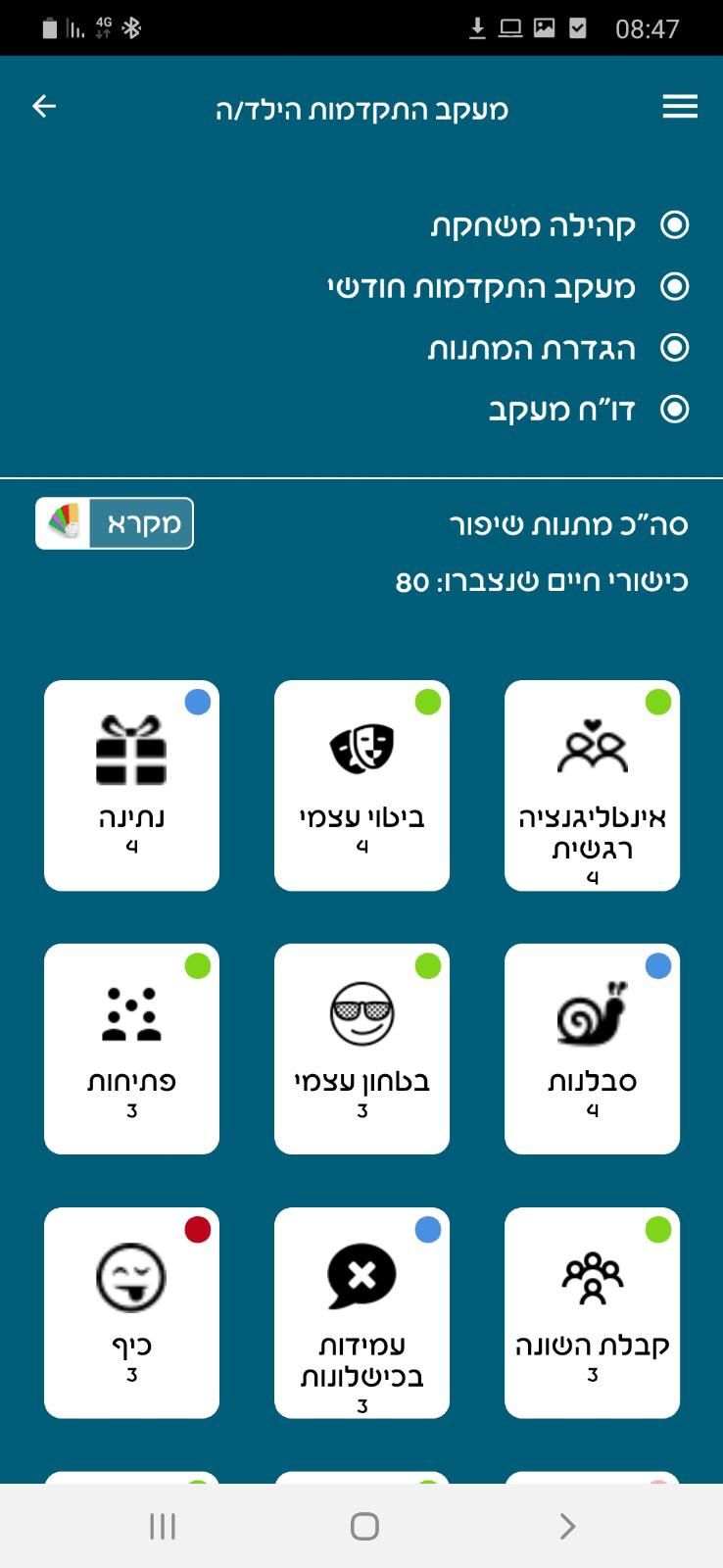Open the פתיחות card
This screenshot has height=1568, width=723.
[131, 1049]
